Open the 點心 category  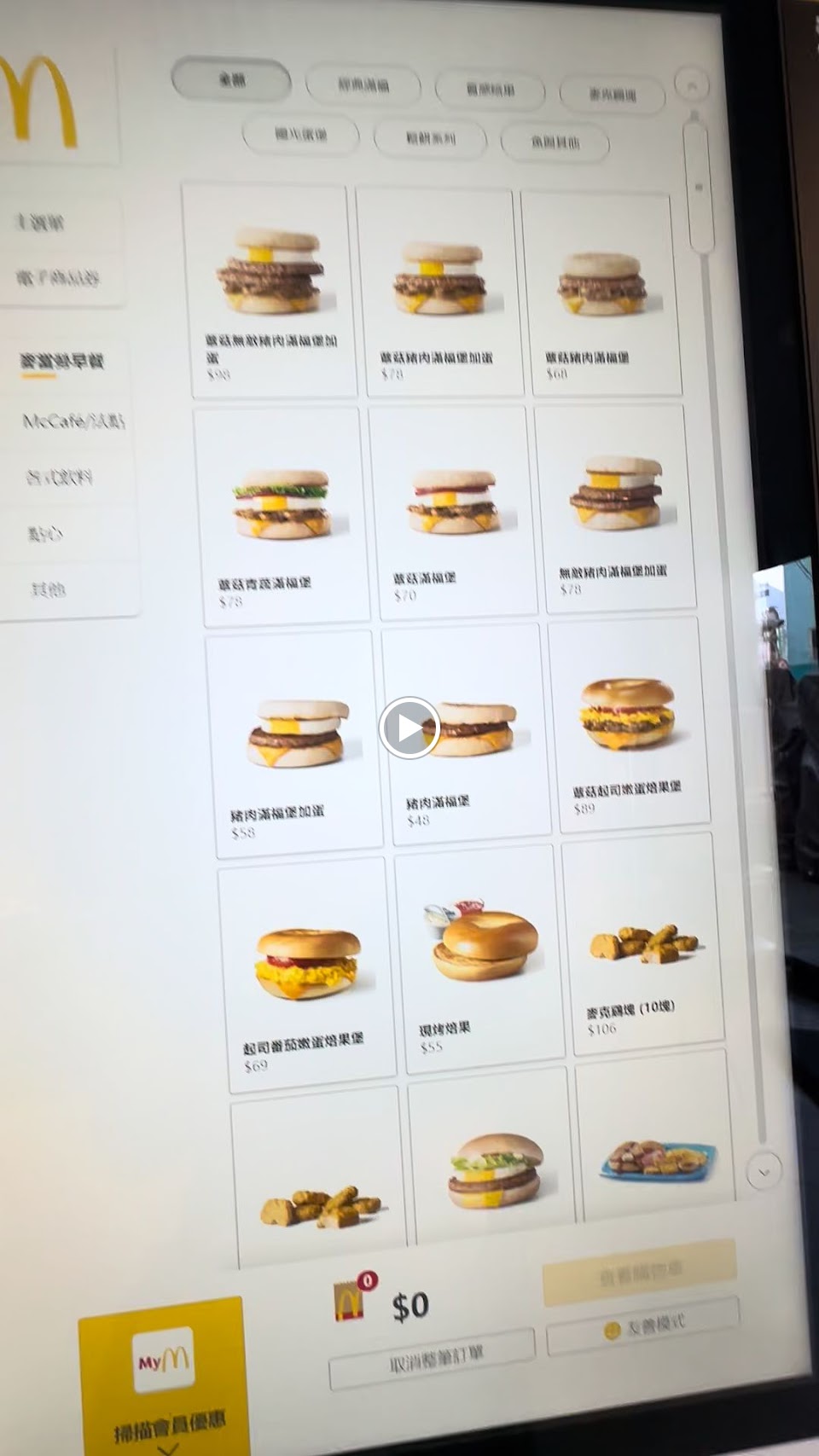pos(46,534)
